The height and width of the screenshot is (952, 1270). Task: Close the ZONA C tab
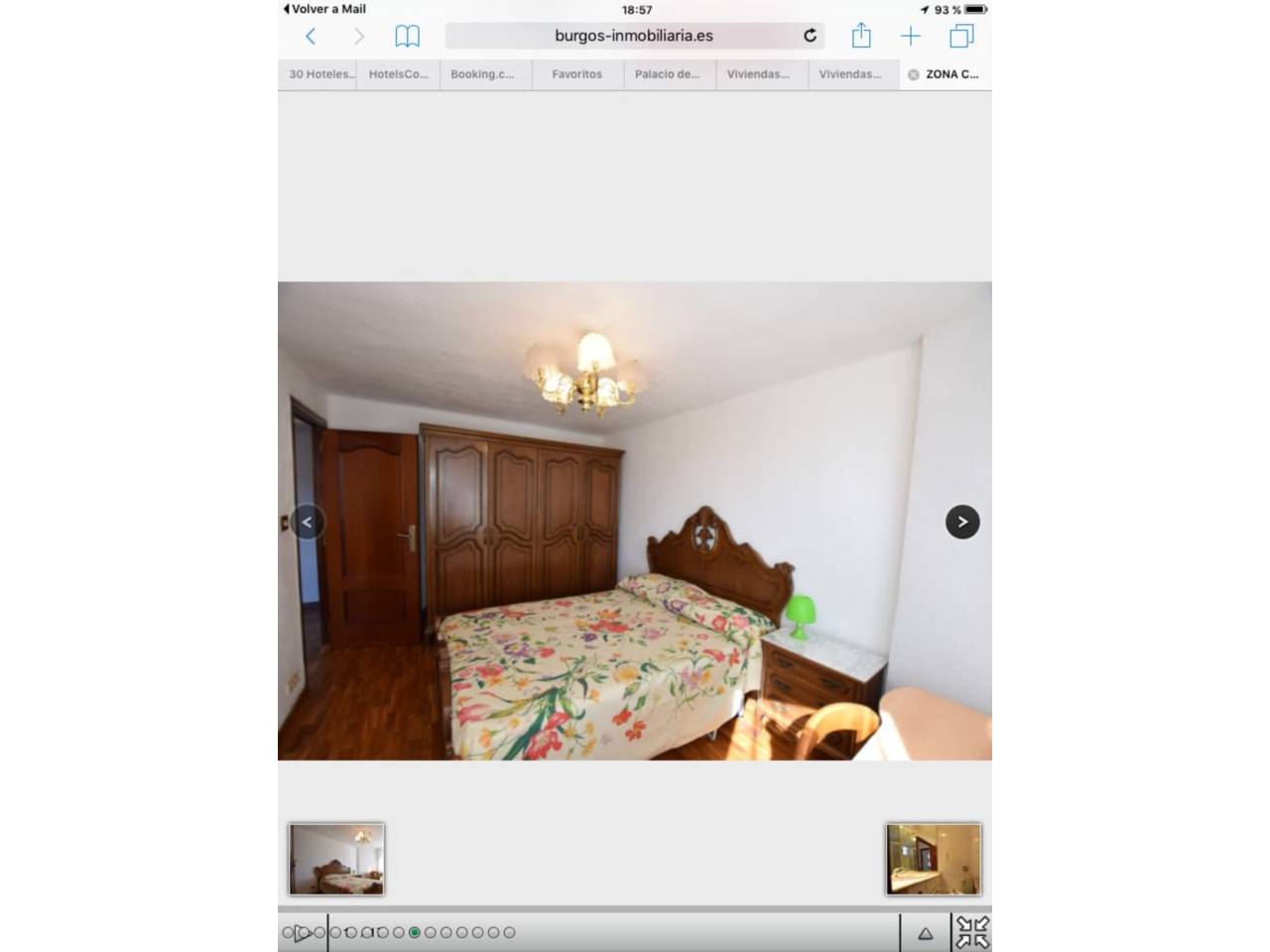click(x=913, y=74)
